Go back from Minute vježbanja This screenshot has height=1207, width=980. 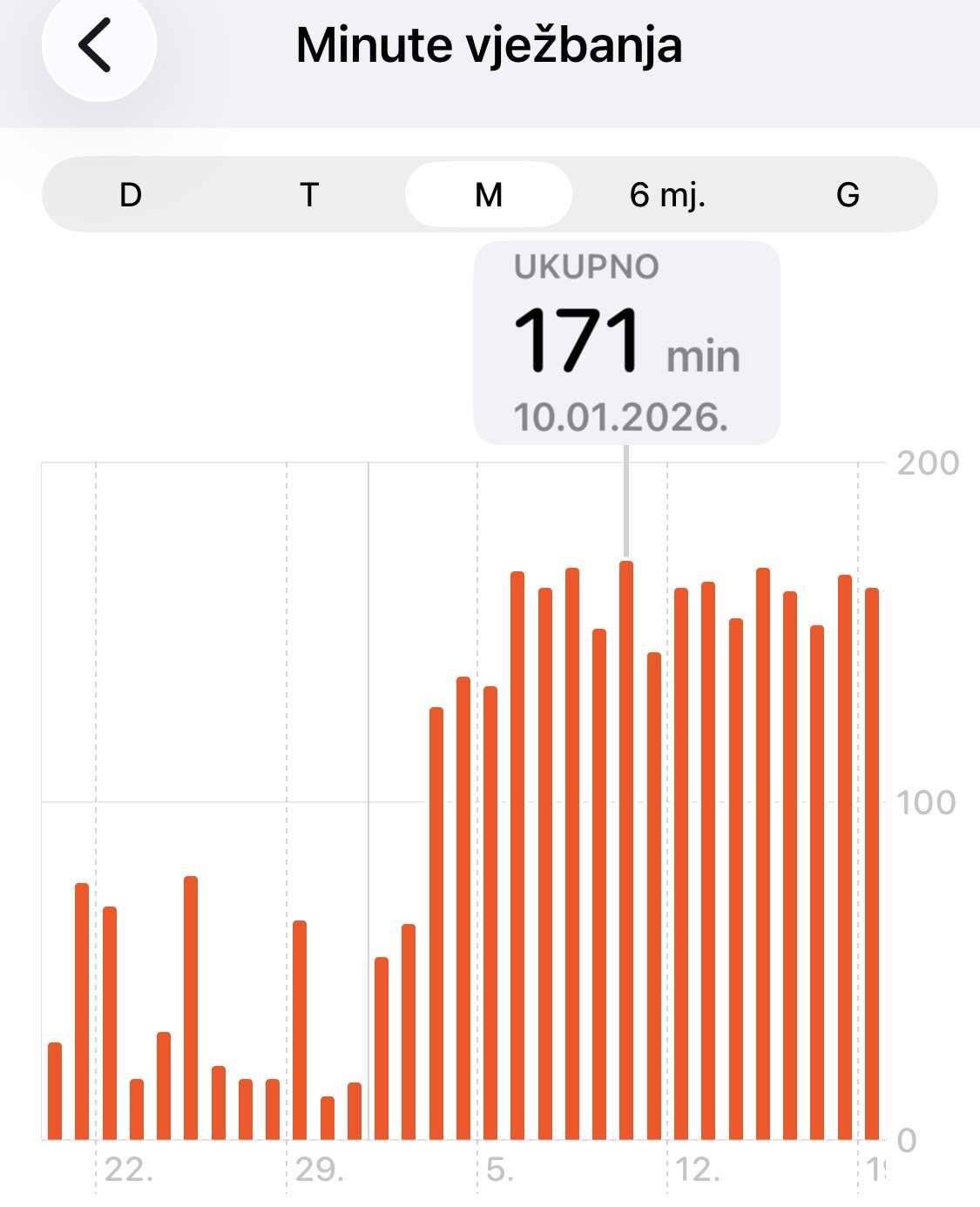click(x=98, y=45)
